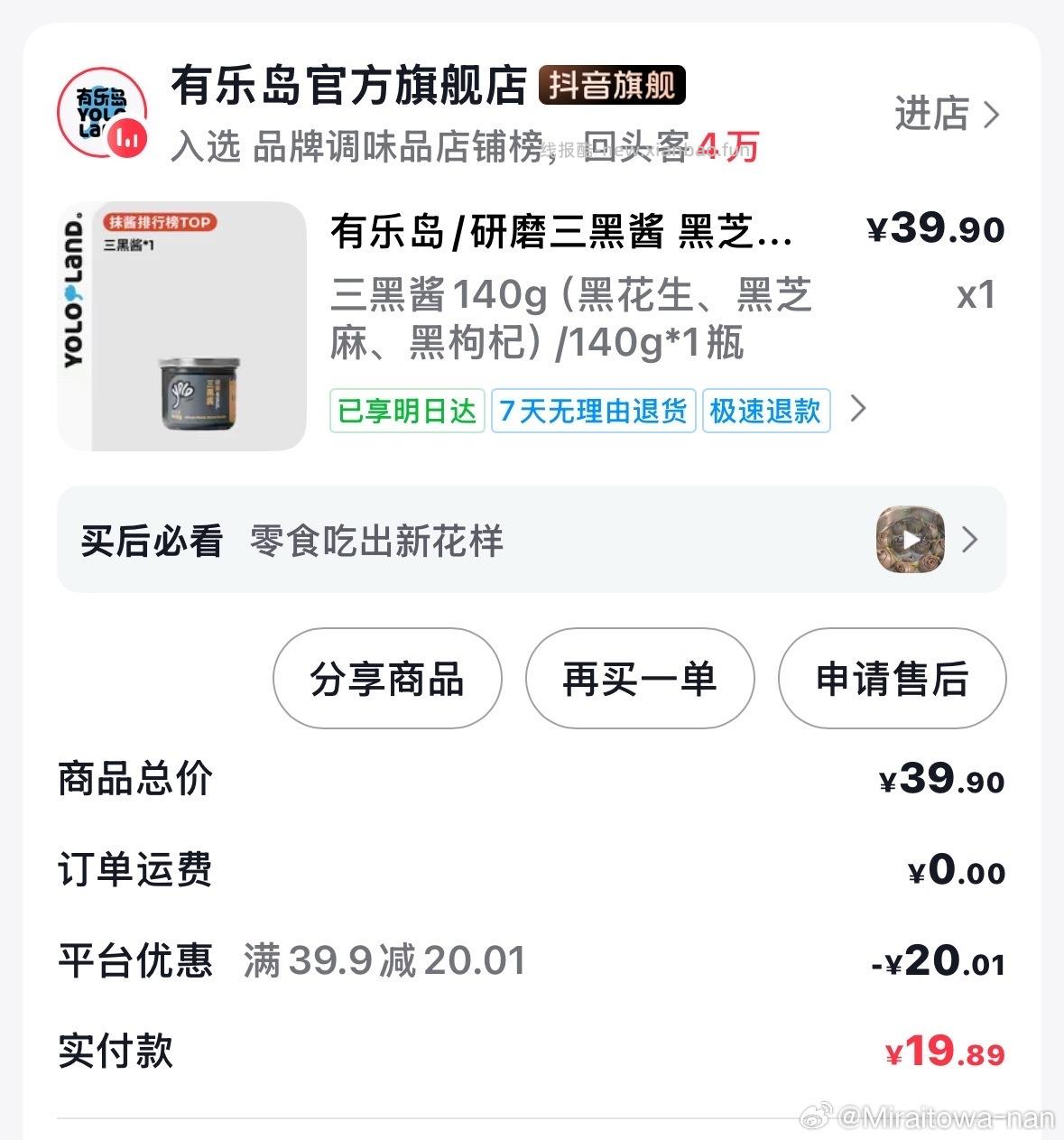
Task: Open 品牌调味品店铺榜 ranking link
Action: coord(393,147)
